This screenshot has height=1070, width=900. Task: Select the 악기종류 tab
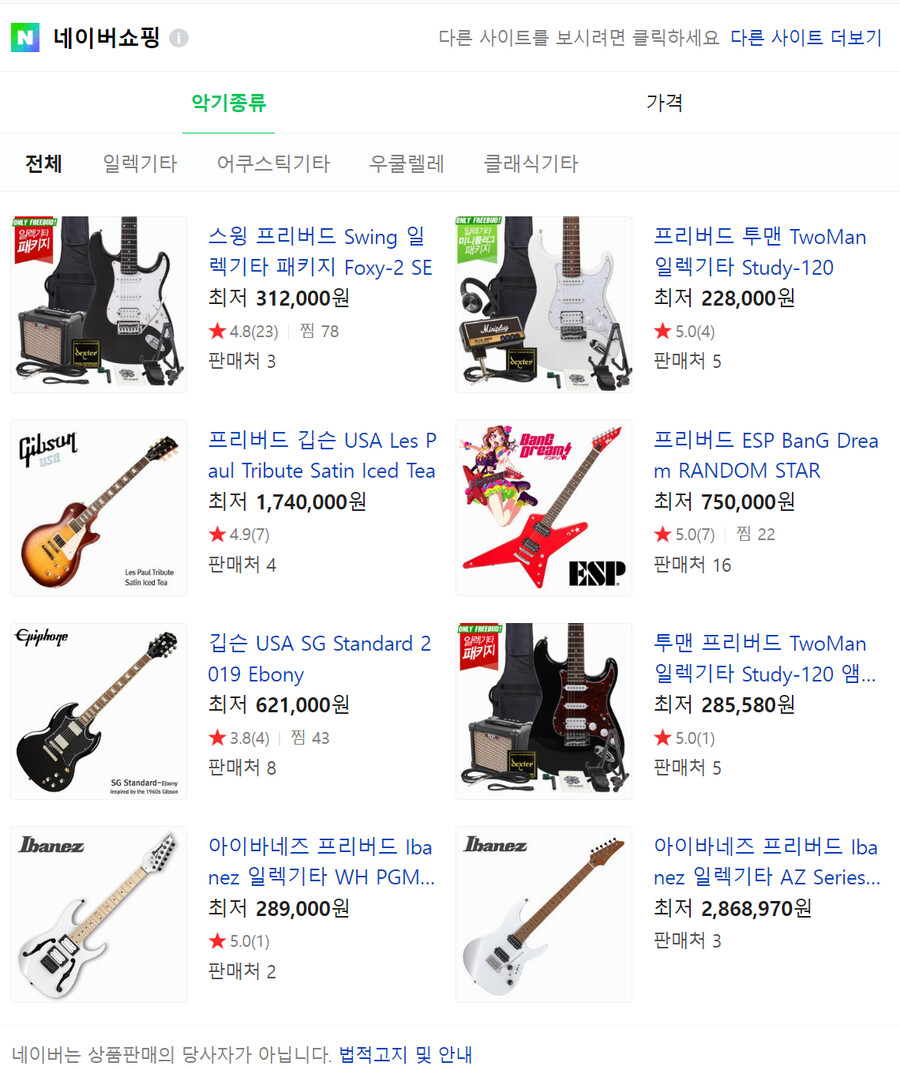(x=228, y=103)
